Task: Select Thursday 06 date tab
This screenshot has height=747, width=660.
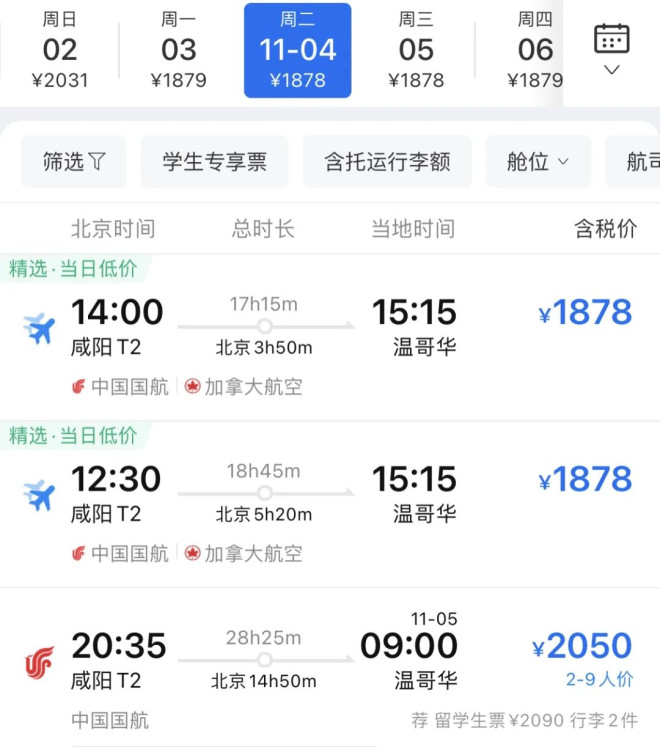Action: coord(534,50)
